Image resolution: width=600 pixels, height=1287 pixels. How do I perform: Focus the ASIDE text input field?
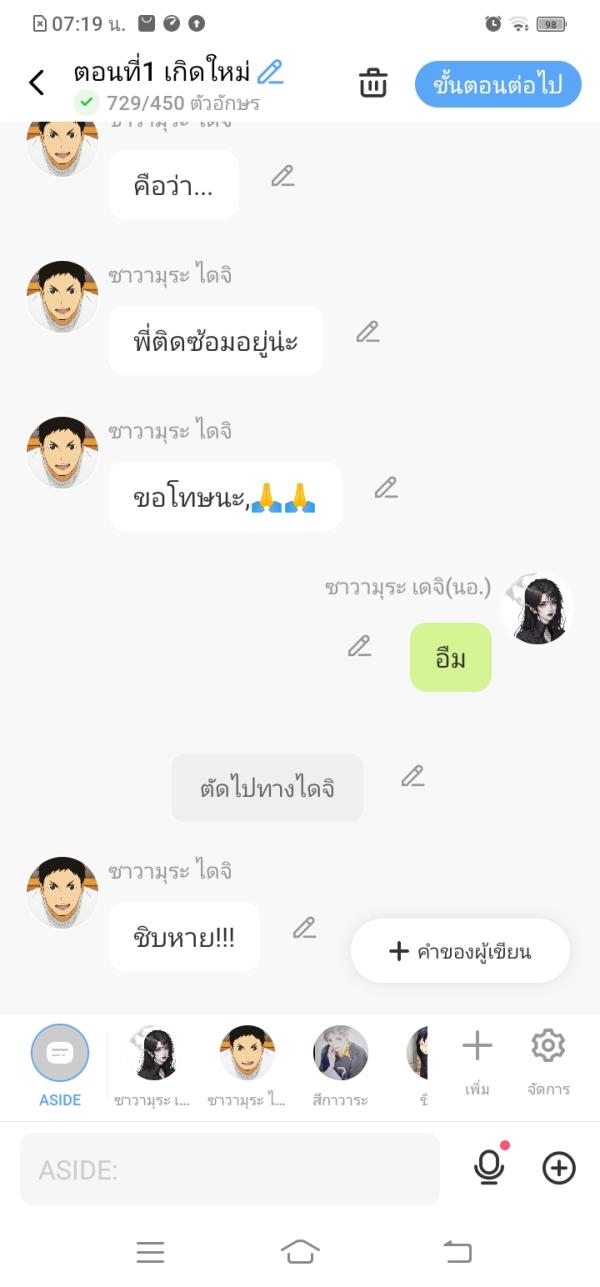230,1169
